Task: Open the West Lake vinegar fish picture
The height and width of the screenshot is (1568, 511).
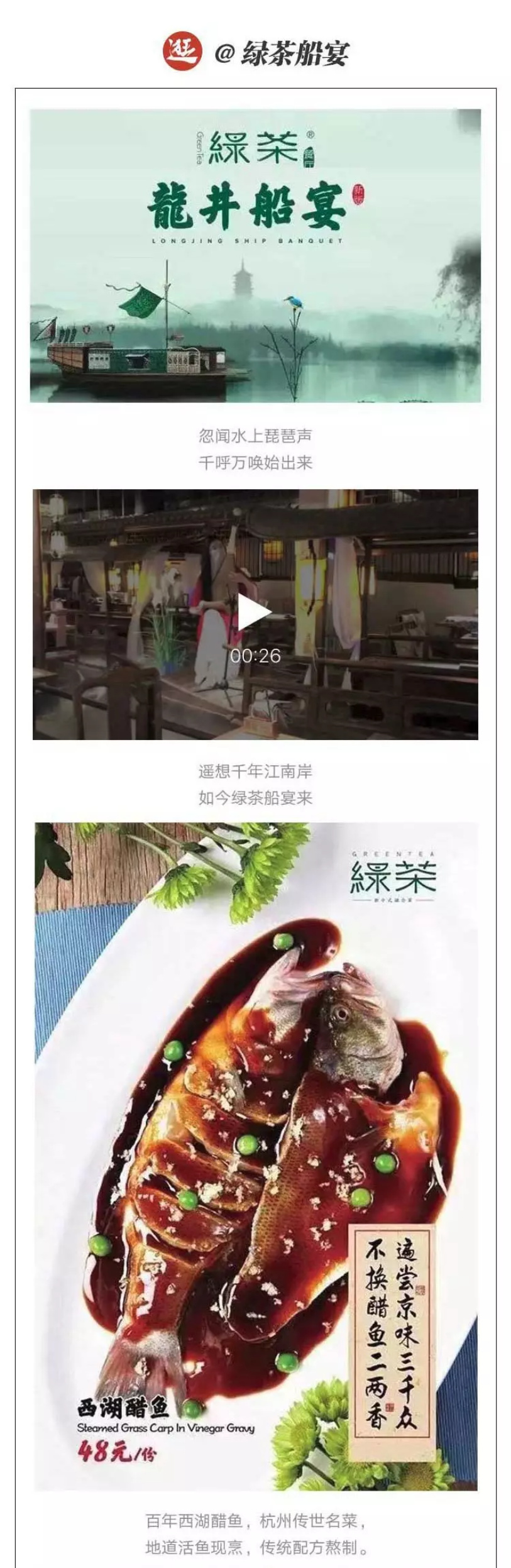Action: pyautogui.click(x=255, y=1156)
